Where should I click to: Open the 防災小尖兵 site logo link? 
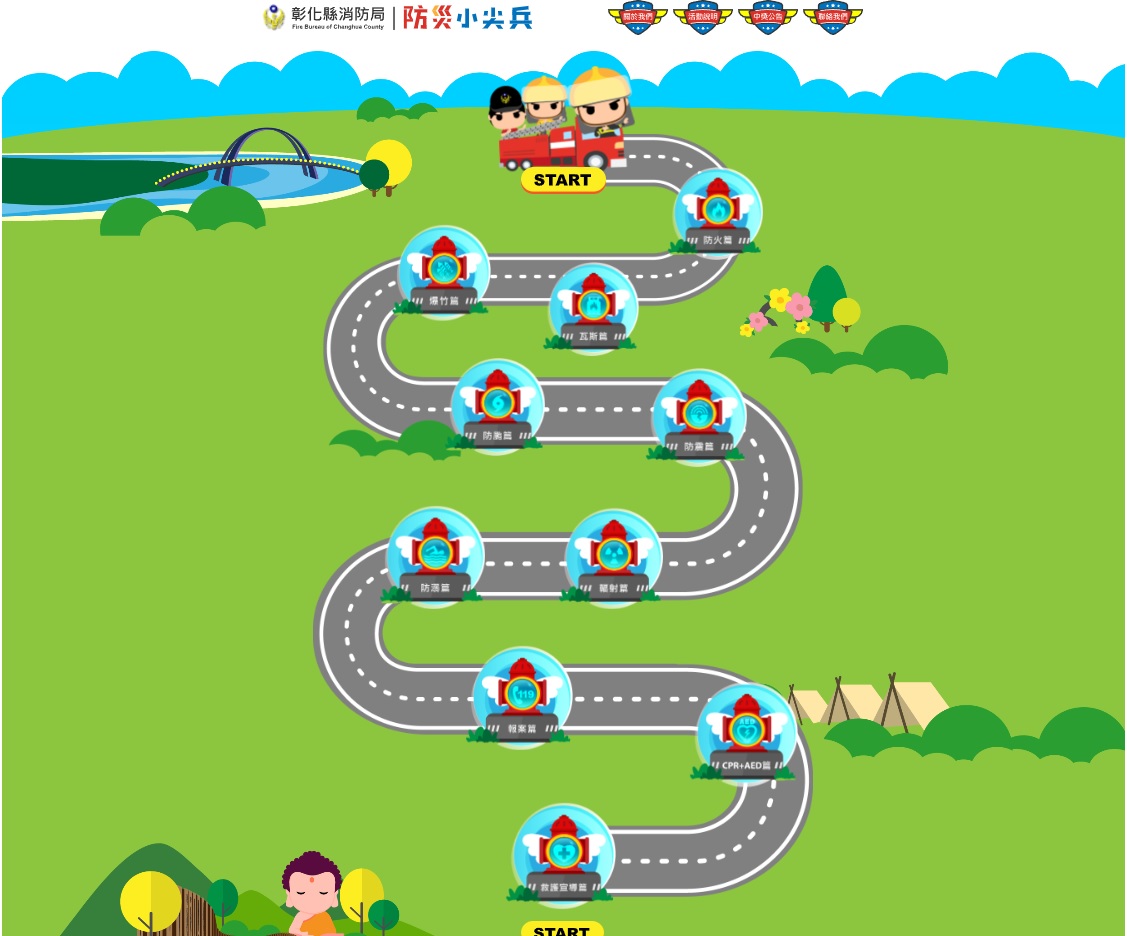[x=467, y=17]
